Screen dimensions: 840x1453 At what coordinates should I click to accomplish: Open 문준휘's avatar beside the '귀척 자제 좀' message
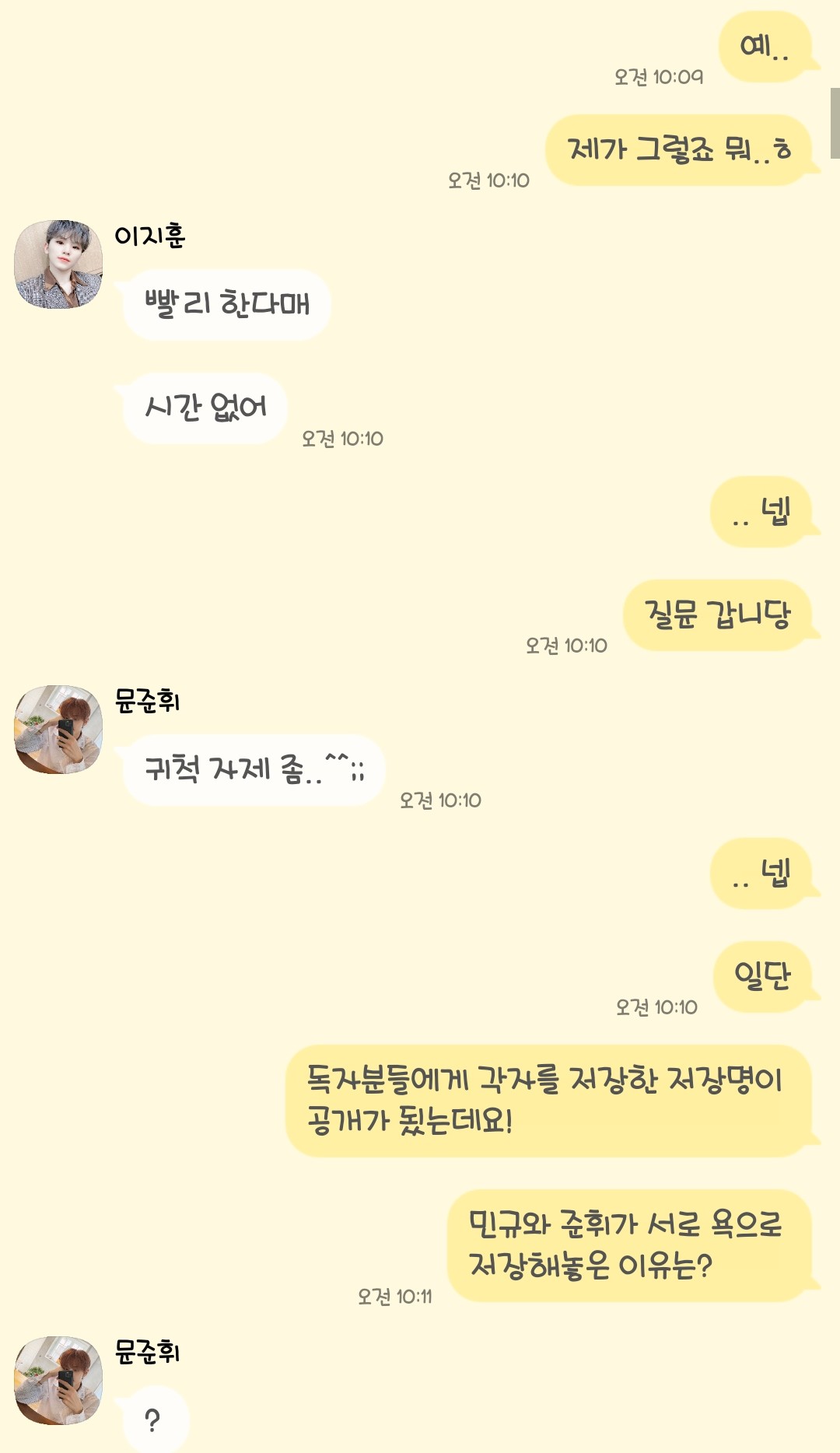click(x=58, y=730)
